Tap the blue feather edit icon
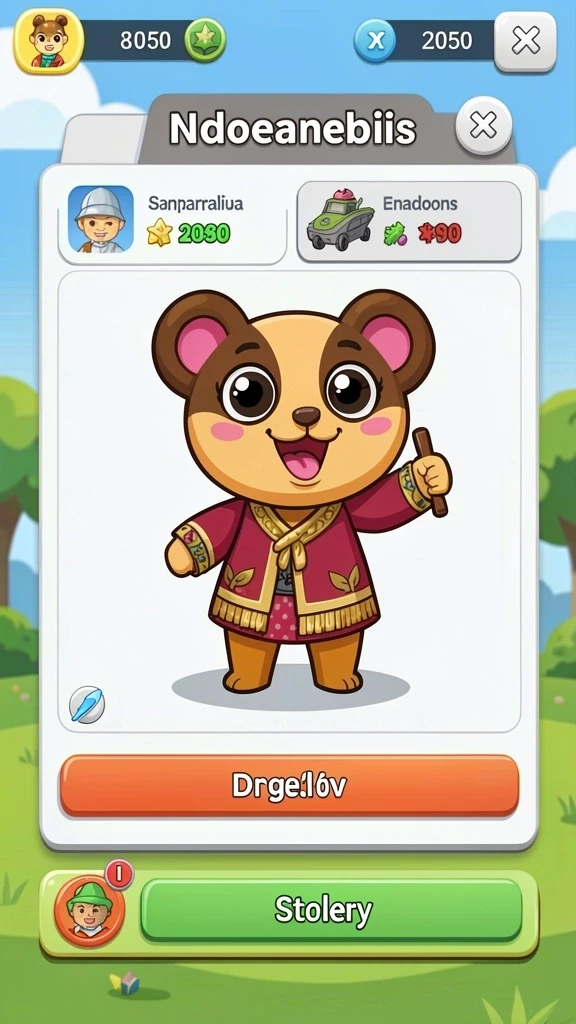The width and height of the screenshot is (576, 1024). 87,704
